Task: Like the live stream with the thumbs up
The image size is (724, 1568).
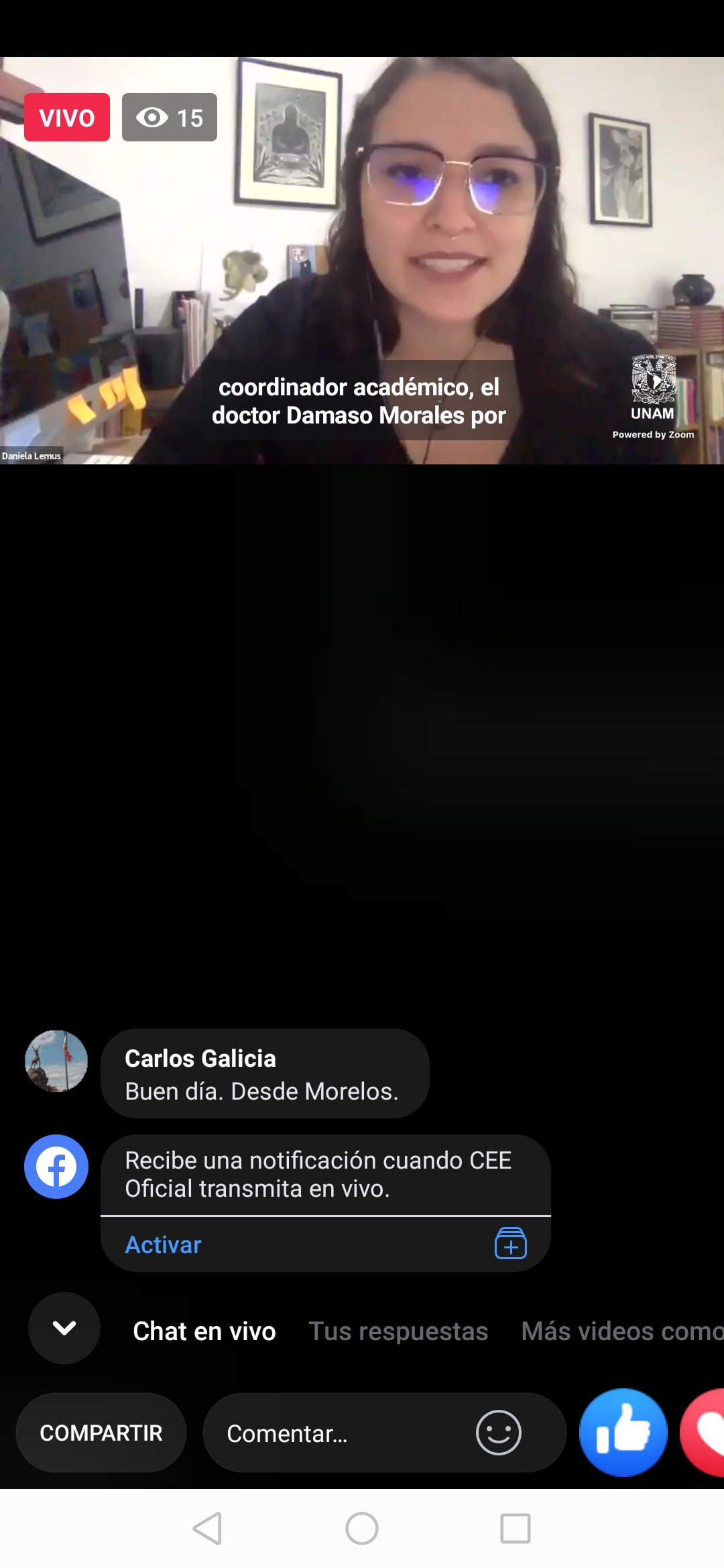Action: [623, 1433]
